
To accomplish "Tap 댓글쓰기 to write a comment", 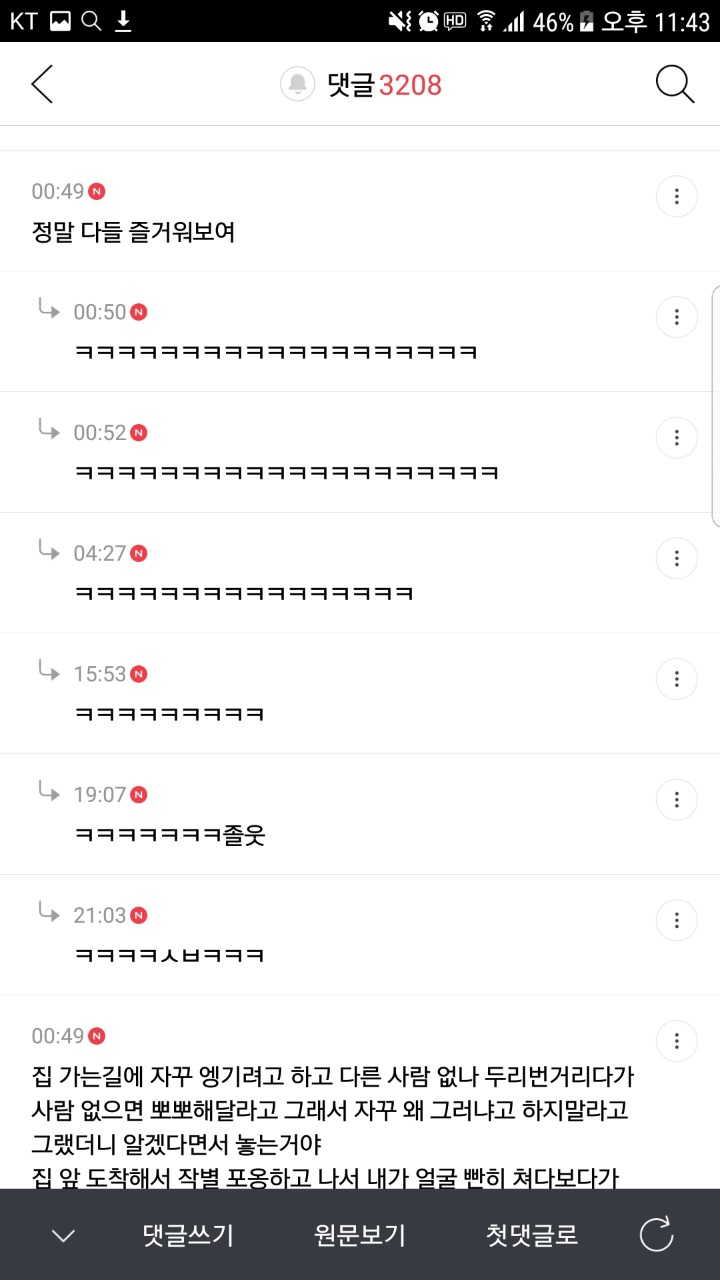I will [188, 1235].
